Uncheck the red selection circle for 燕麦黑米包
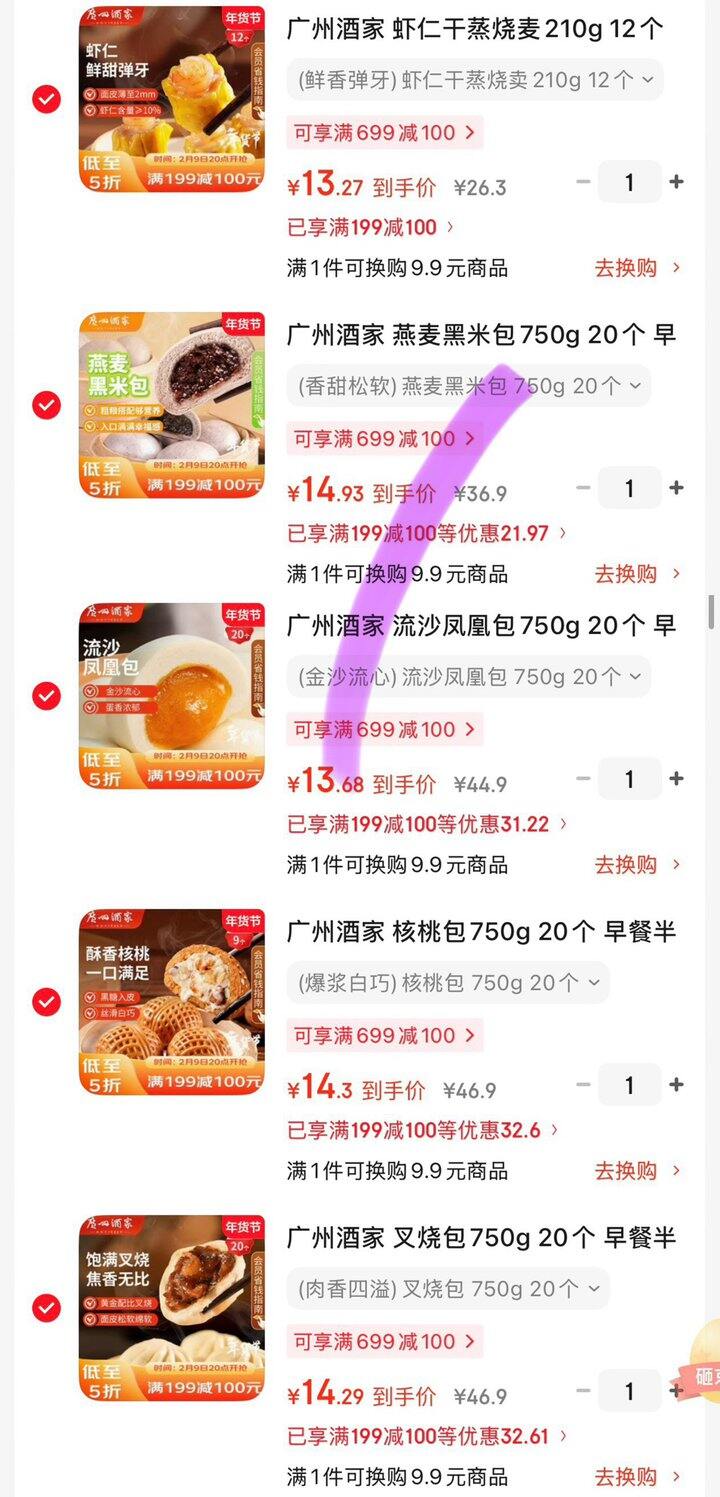Viewport: 720px width, 1497px height. [46, 406]
